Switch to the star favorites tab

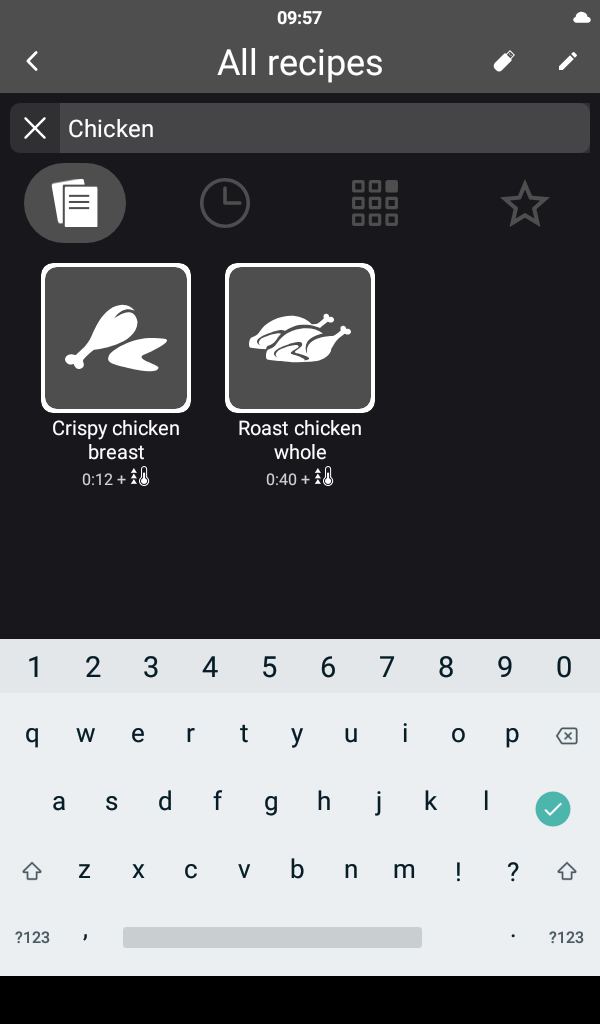coord(525,205)
